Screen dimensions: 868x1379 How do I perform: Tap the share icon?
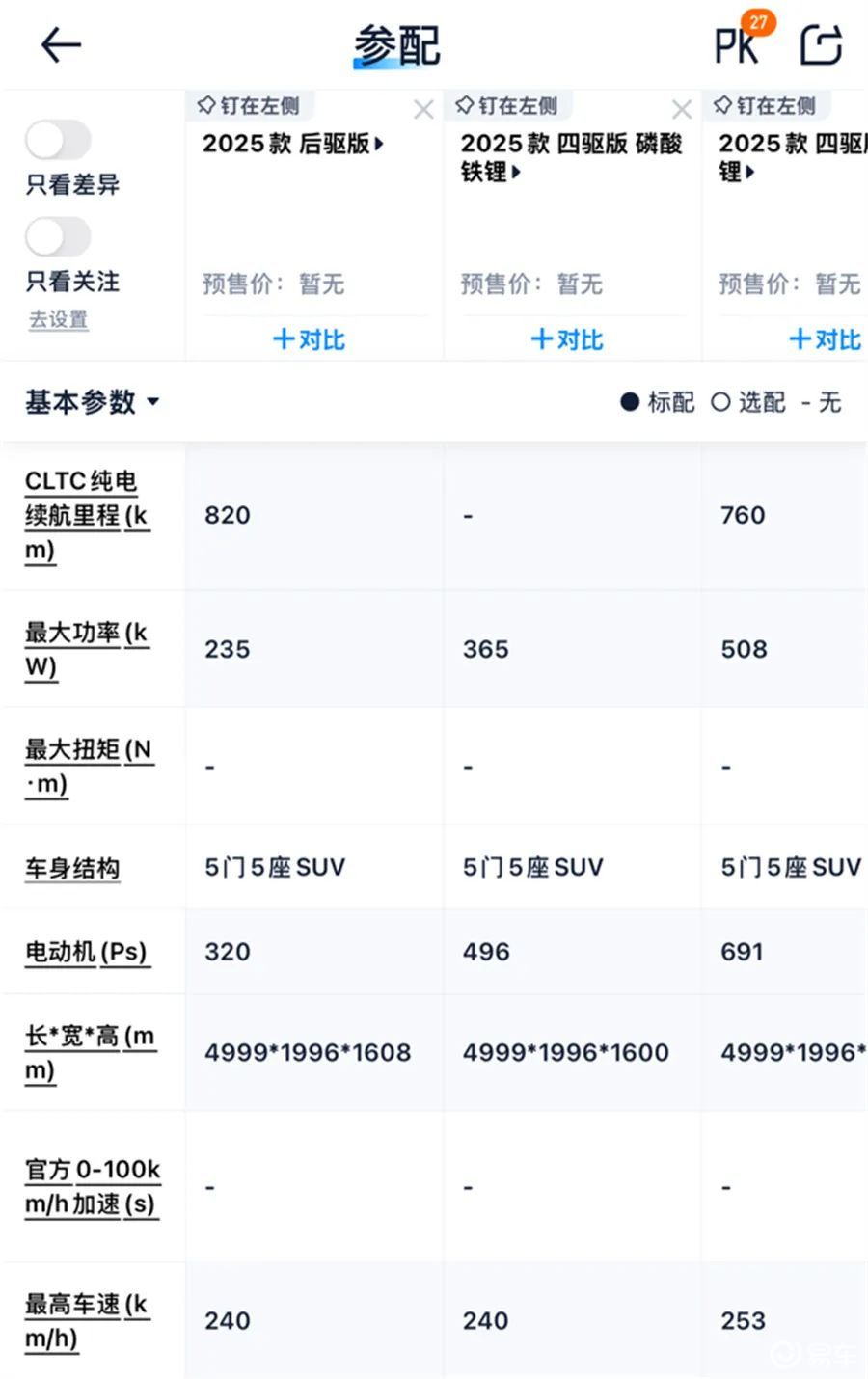click(822, 44)
